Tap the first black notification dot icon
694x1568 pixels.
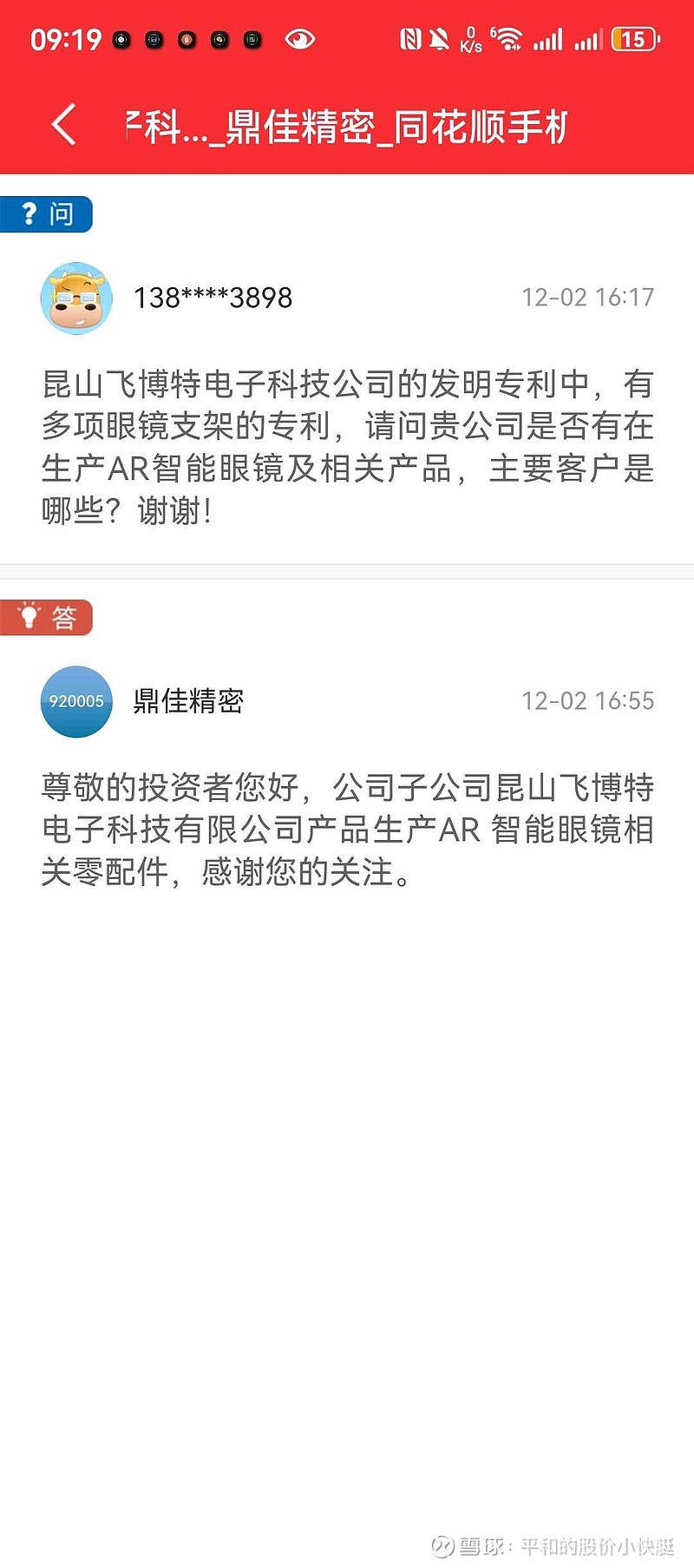[x=121, y=39]
